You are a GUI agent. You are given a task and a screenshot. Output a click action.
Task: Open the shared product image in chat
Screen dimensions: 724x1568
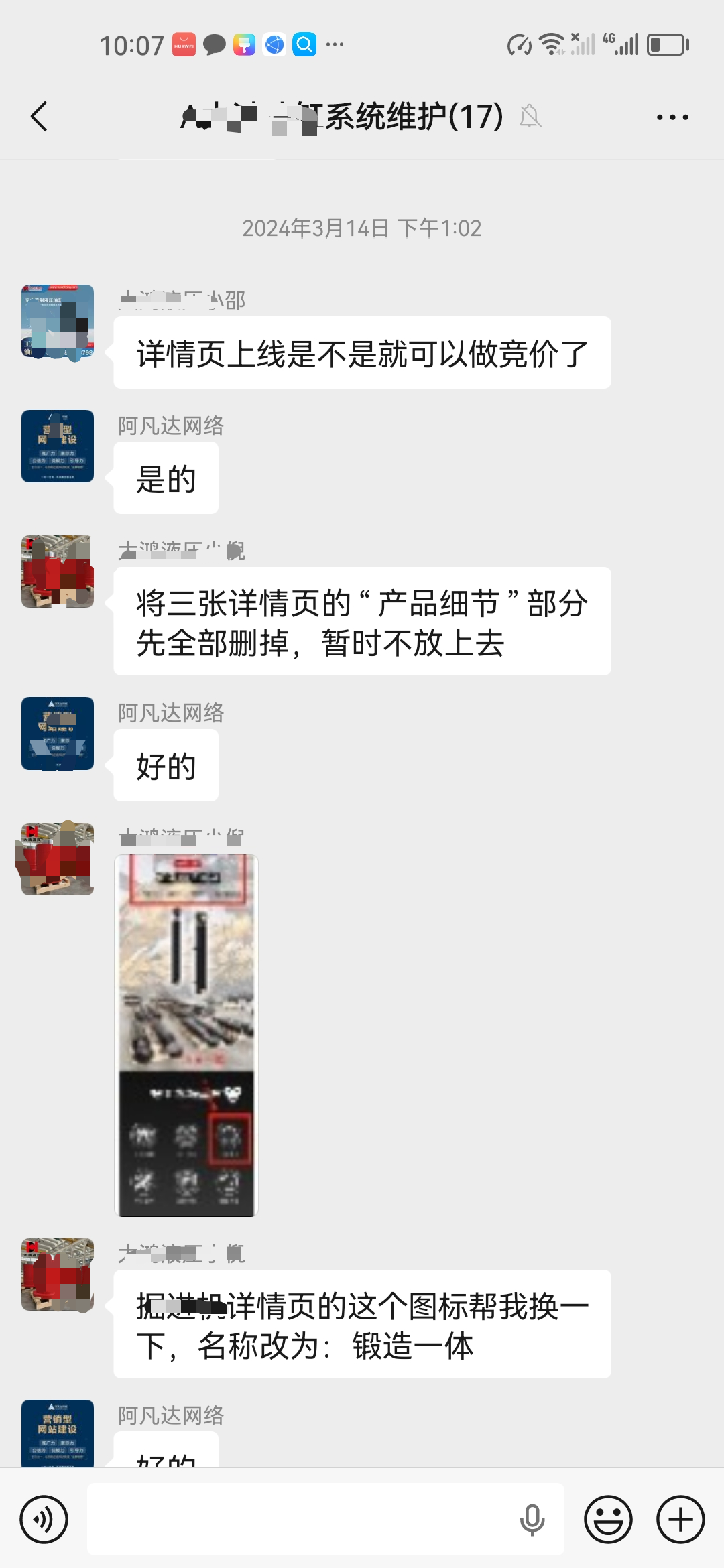[186, 1035]
